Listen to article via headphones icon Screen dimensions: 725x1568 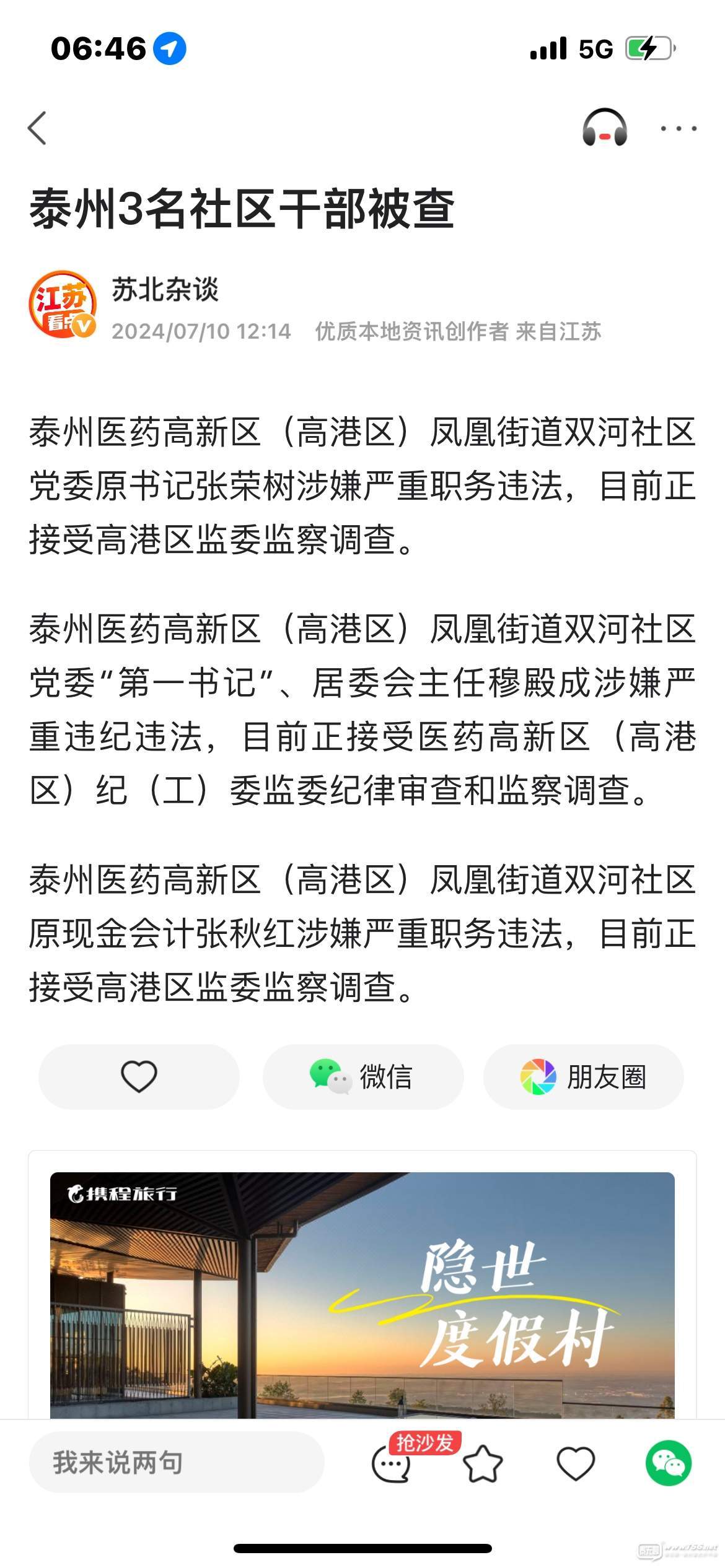[604, 128]
